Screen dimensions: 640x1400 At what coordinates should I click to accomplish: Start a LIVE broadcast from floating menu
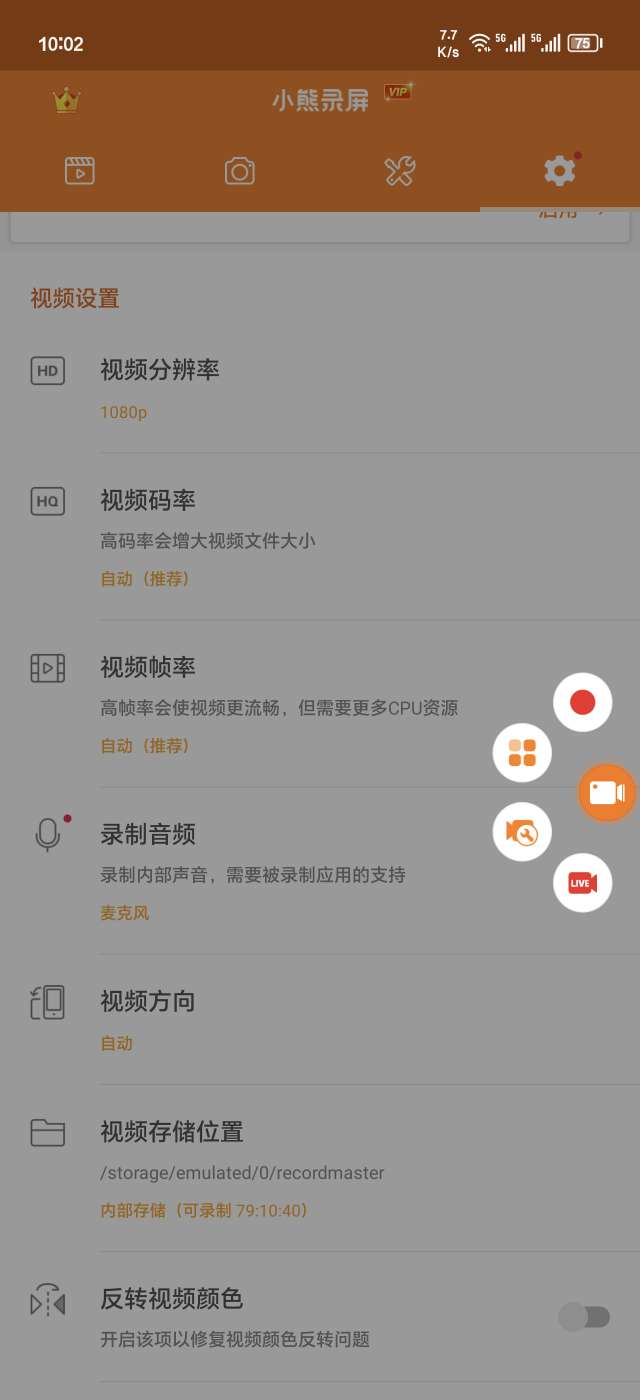click(x=582, y=882)
